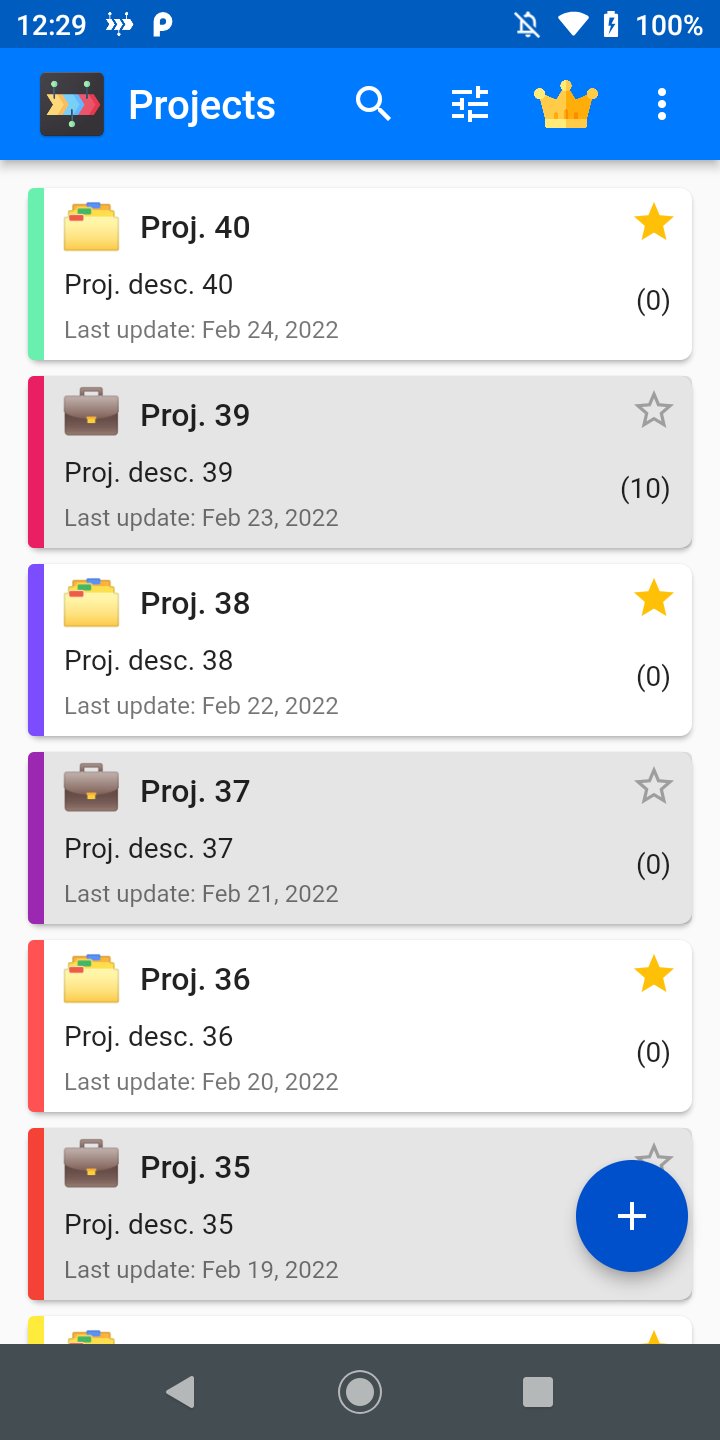
Task: Open the search icon in the app bar
Action: pyautogui.click(x=373, y=104)
